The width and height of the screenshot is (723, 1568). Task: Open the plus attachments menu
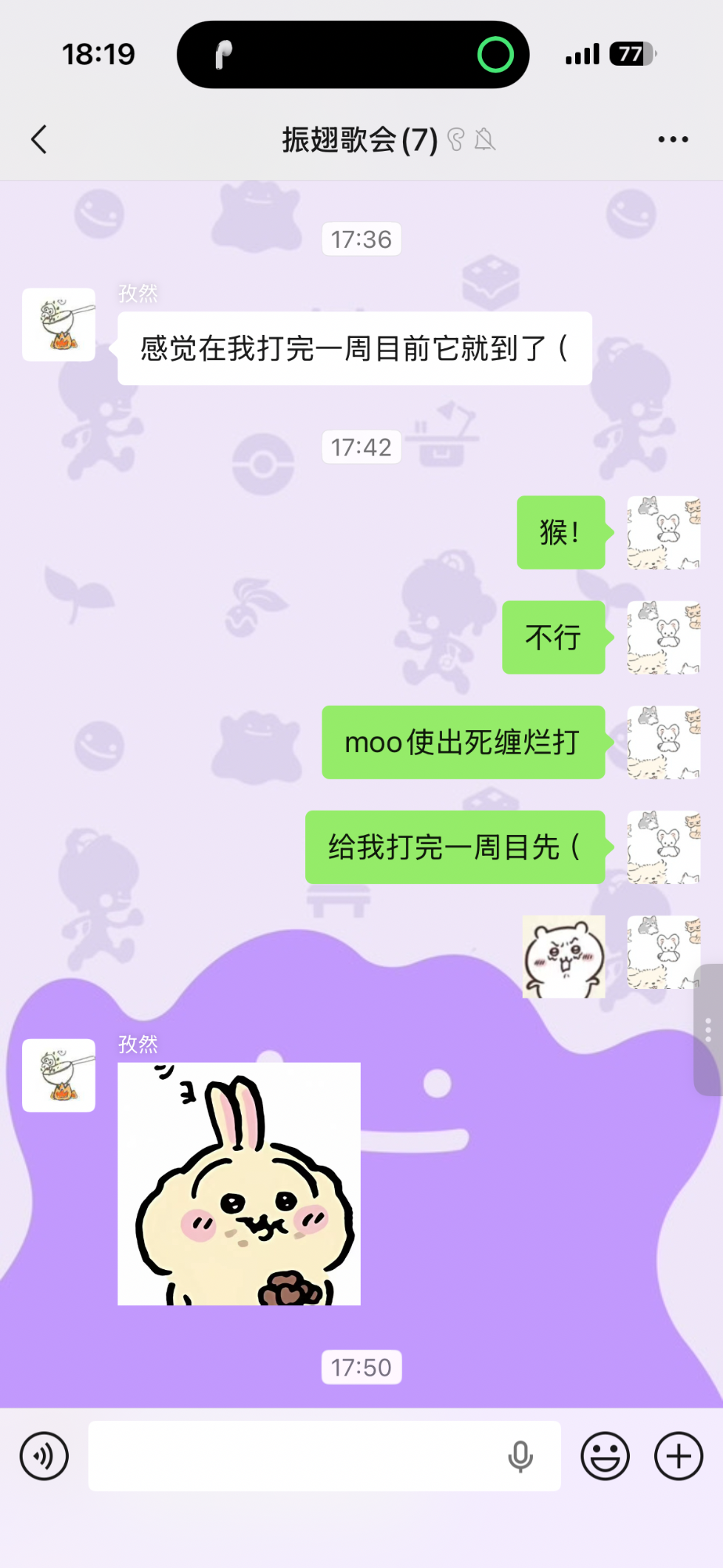click(678, 1456)
